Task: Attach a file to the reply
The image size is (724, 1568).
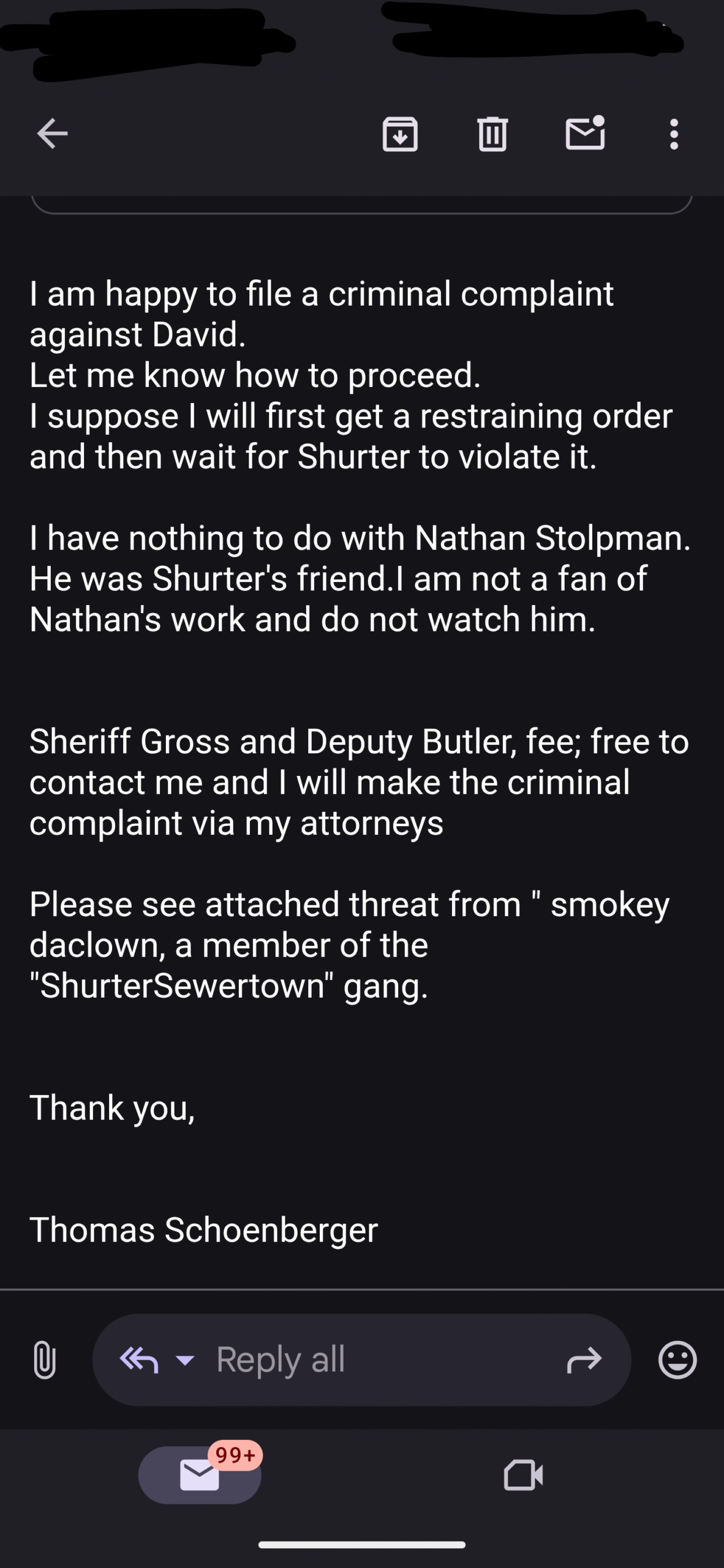Action: 44,1360
